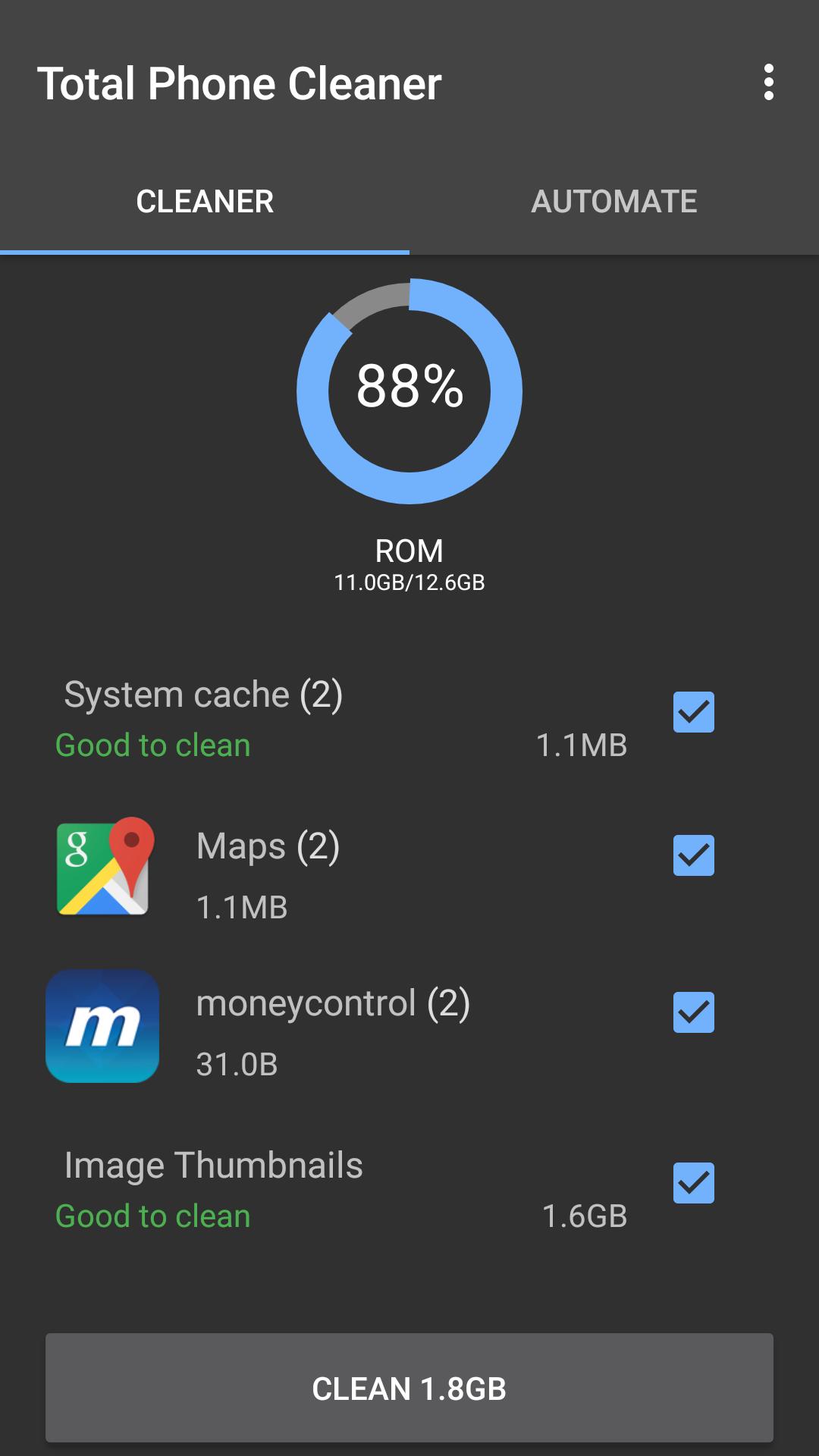Toggle off Image Thumbnails selection
The image size is (819, 1456).
point(692,1183)
